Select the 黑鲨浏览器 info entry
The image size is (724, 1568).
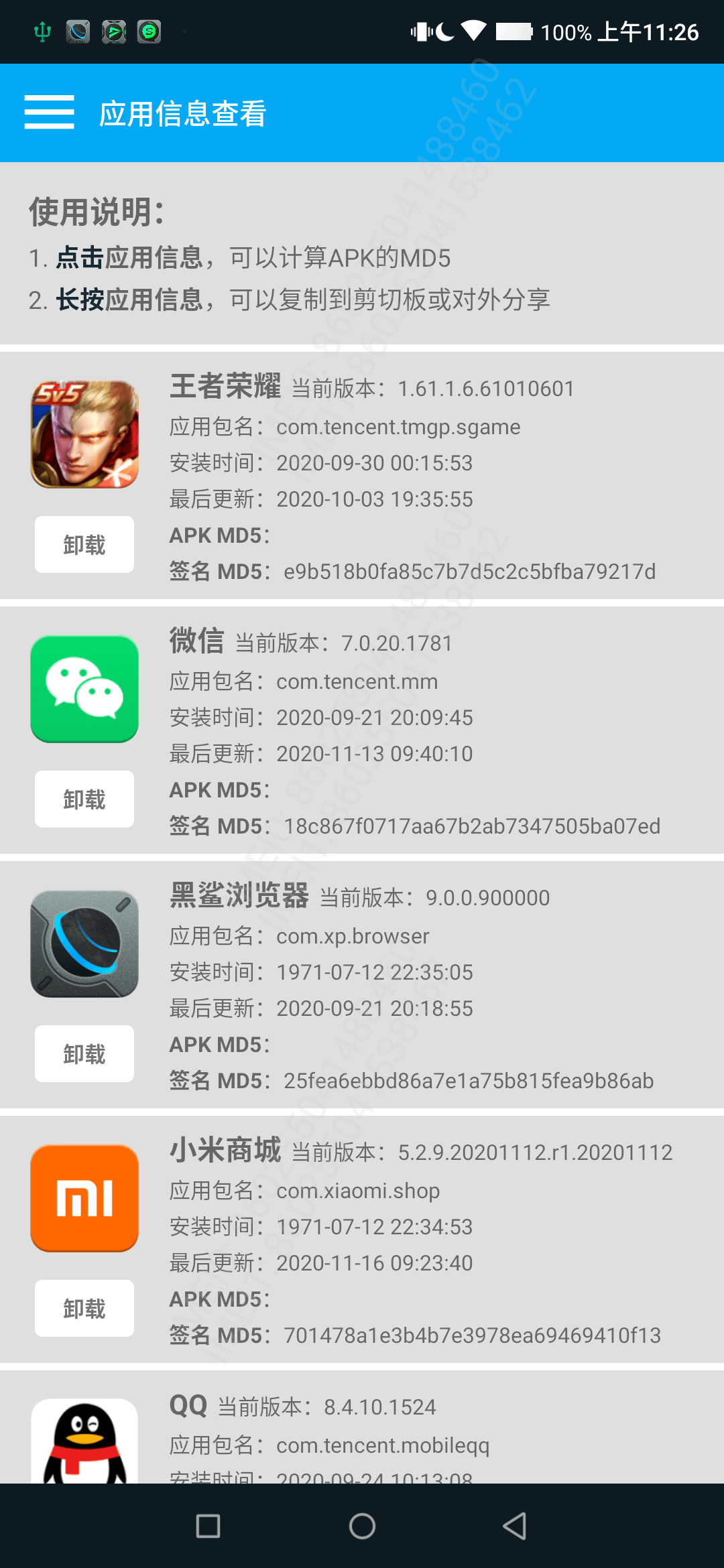362,984
